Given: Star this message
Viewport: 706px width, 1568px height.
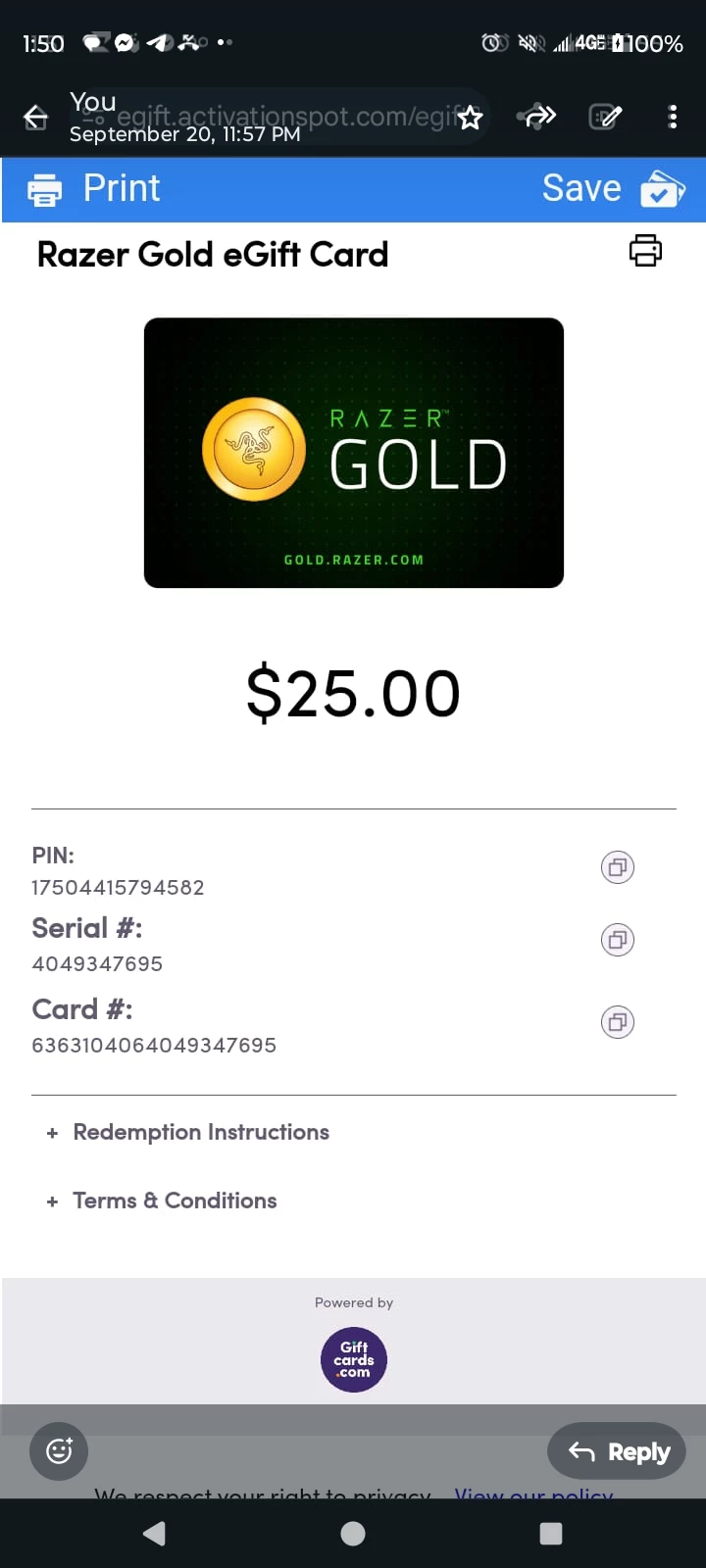Looking at the screenshot, I should point(471,118).
